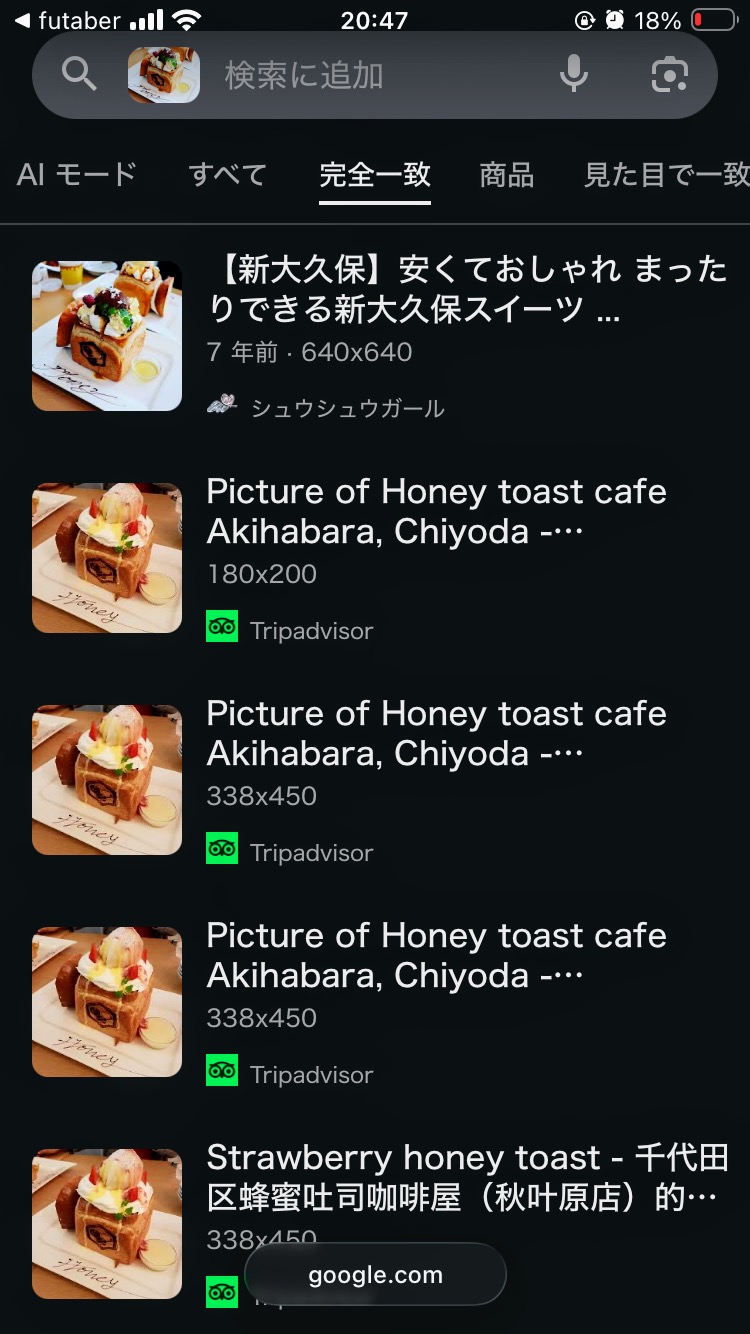Open Google Lens camera search
750x1334 pixels.
point(669,75)
